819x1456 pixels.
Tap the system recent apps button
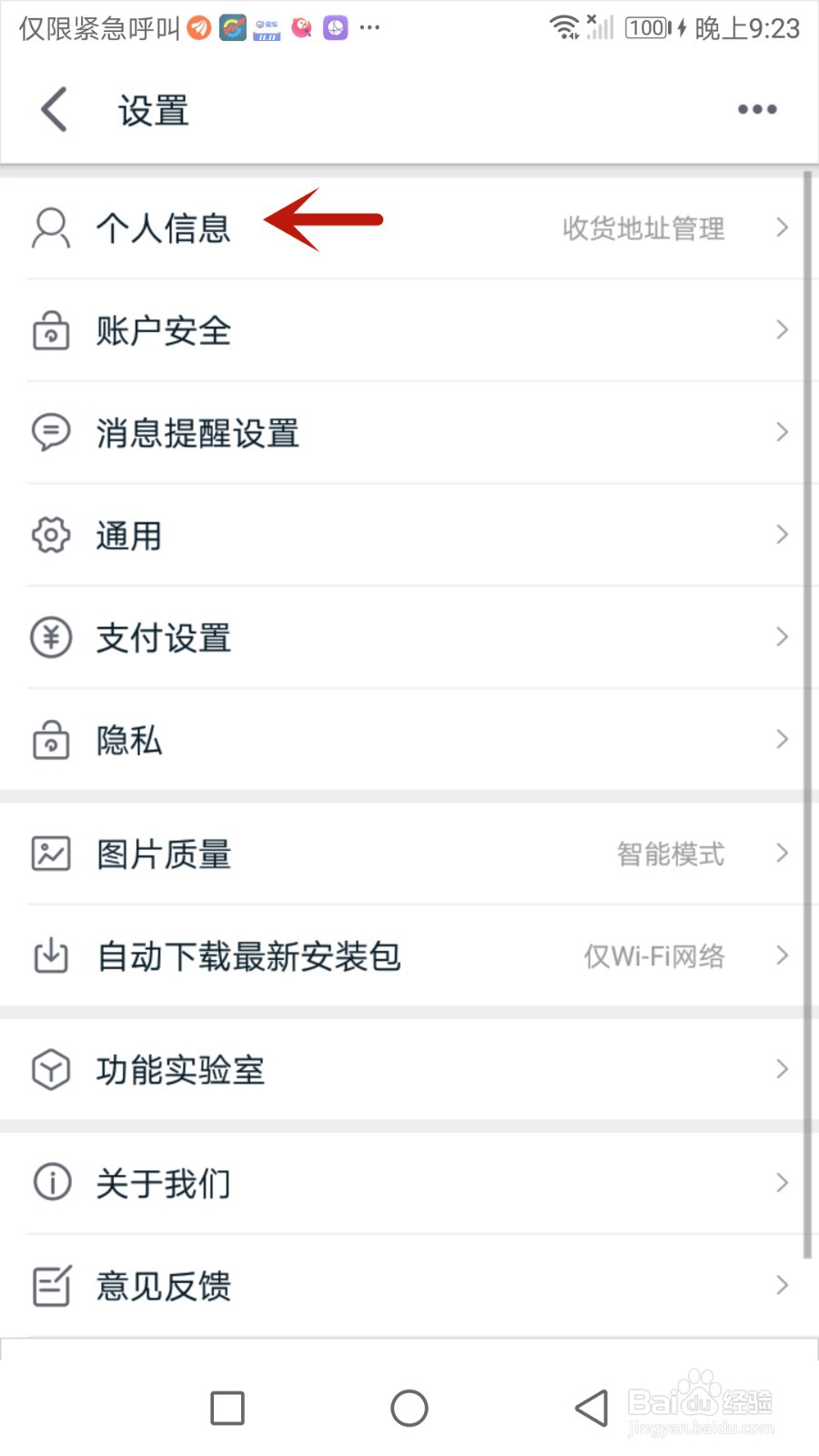pyautogui.click(x=227, y=1408)
